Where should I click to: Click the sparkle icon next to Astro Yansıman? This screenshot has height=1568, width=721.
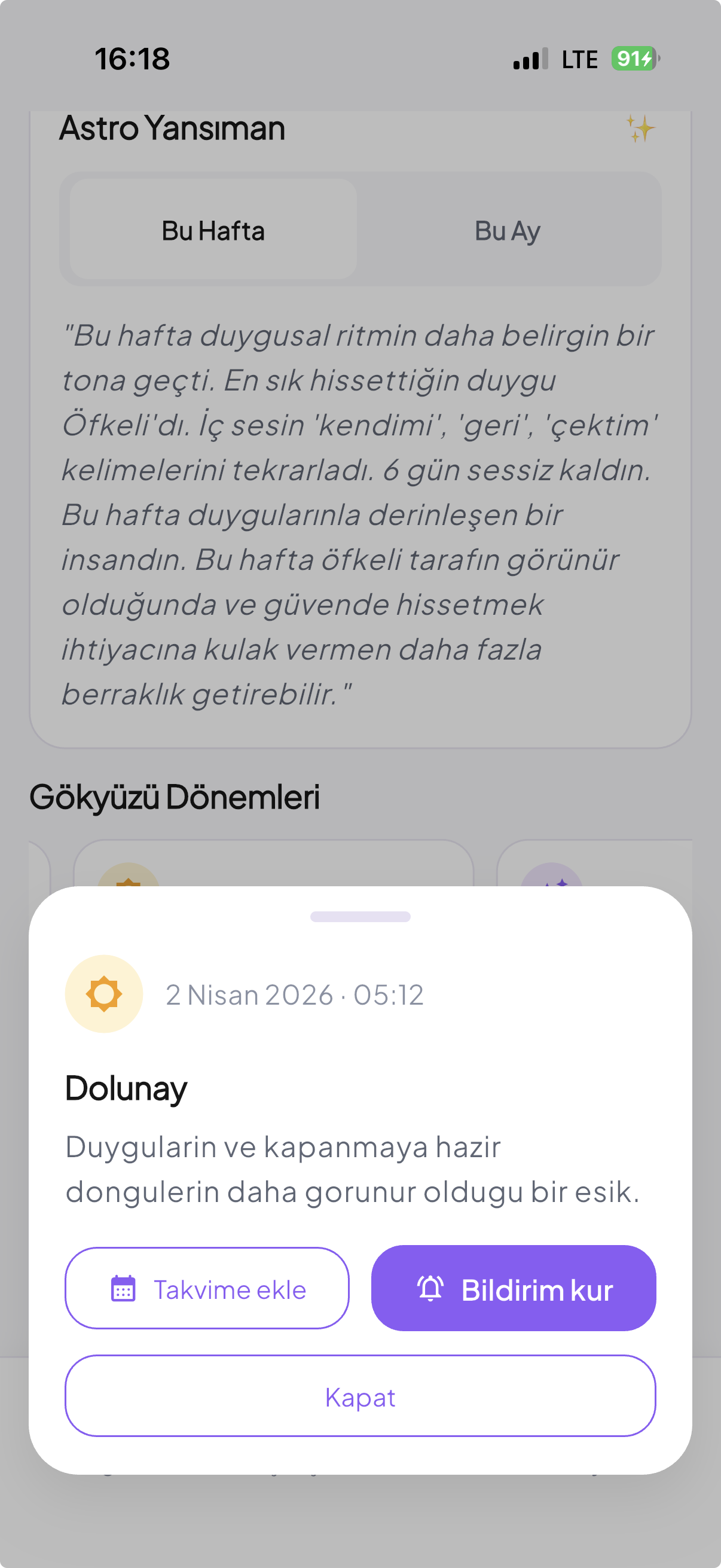point(643,129)
